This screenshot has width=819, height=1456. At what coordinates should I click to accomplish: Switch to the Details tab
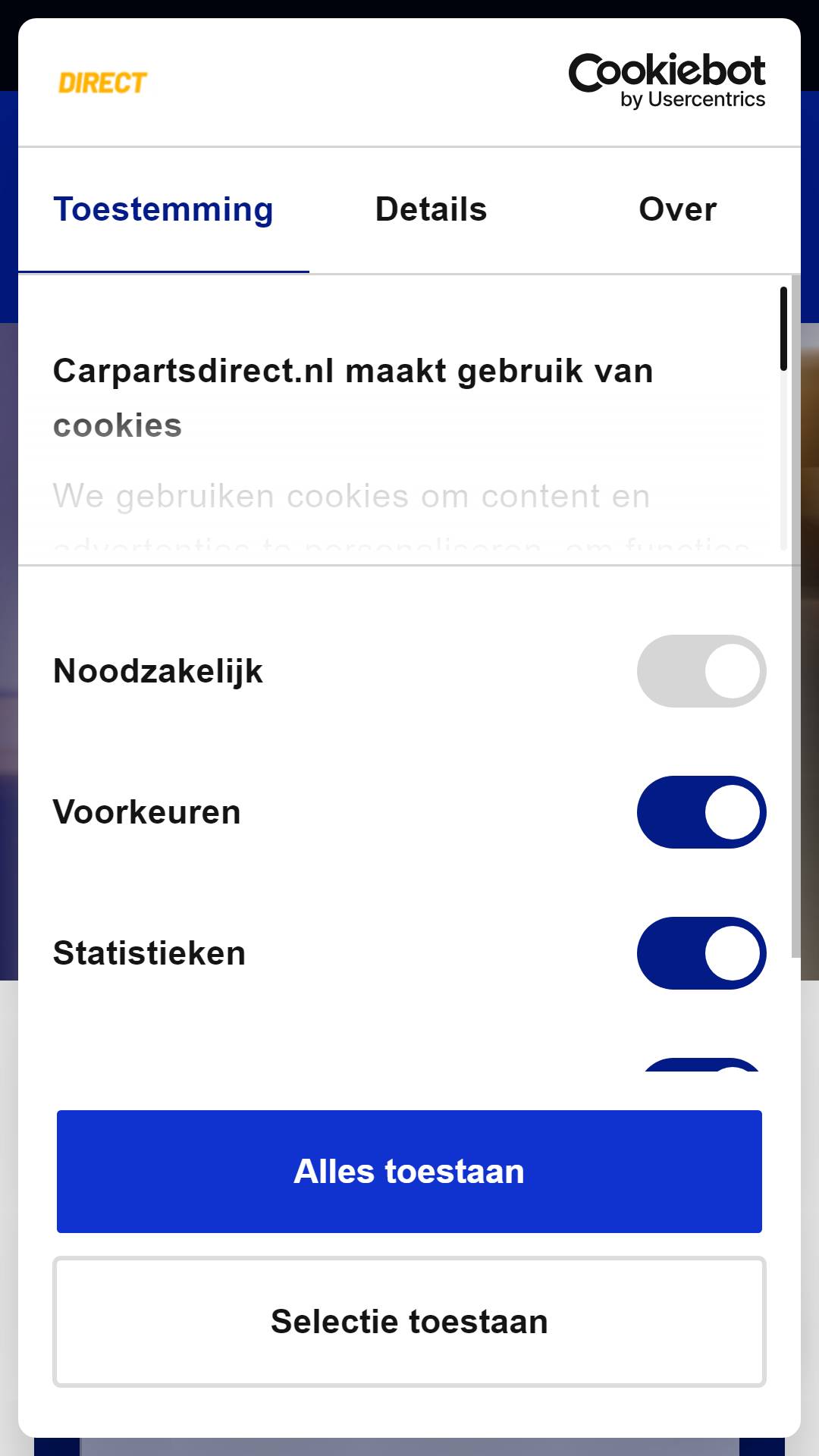point(431,210)
